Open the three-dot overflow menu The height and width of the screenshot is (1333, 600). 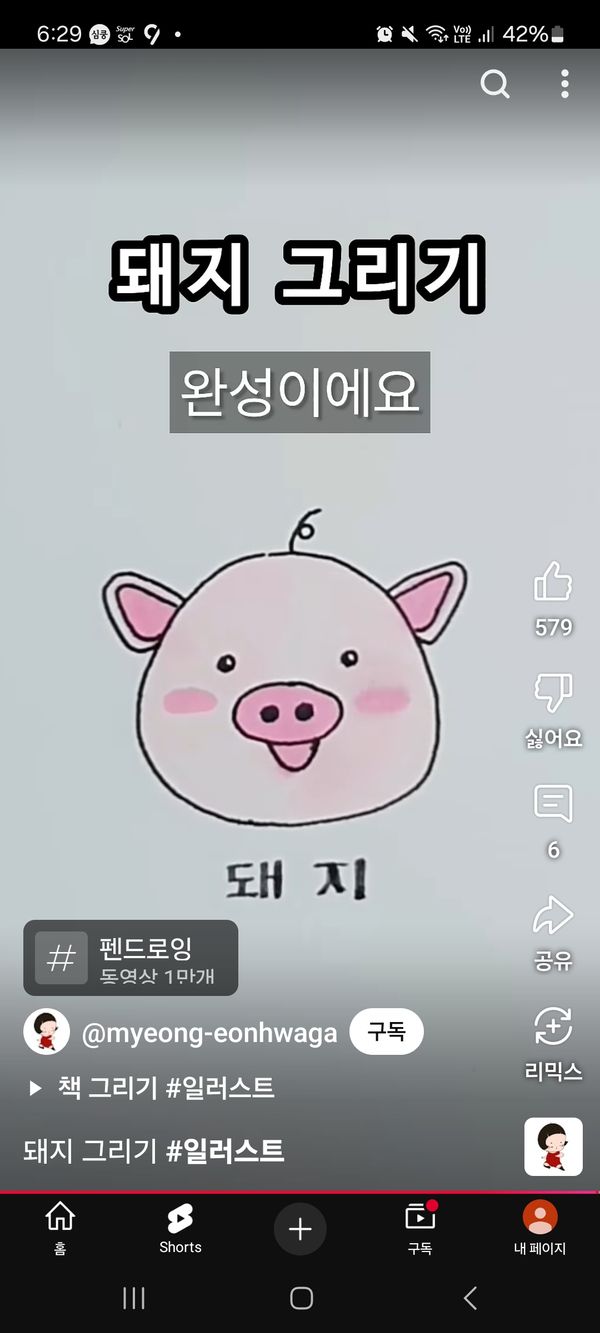565,85
